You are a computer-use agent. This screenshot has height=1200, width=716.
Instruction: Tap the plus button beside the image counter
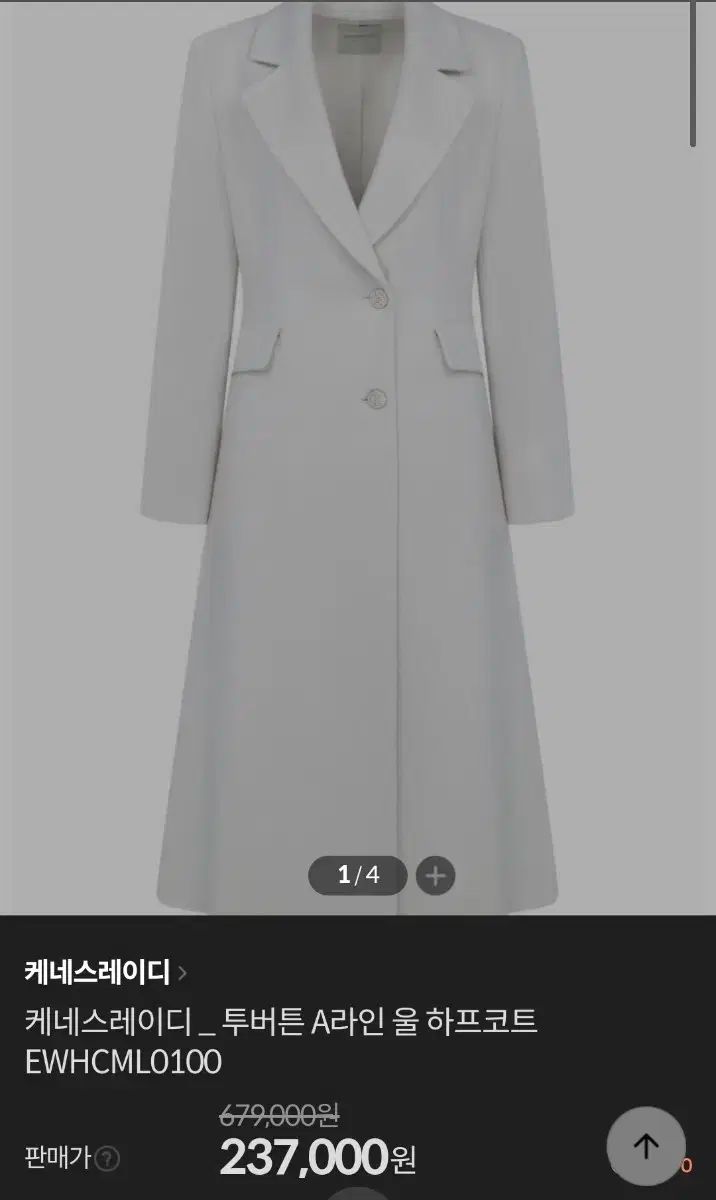(435, 876)
